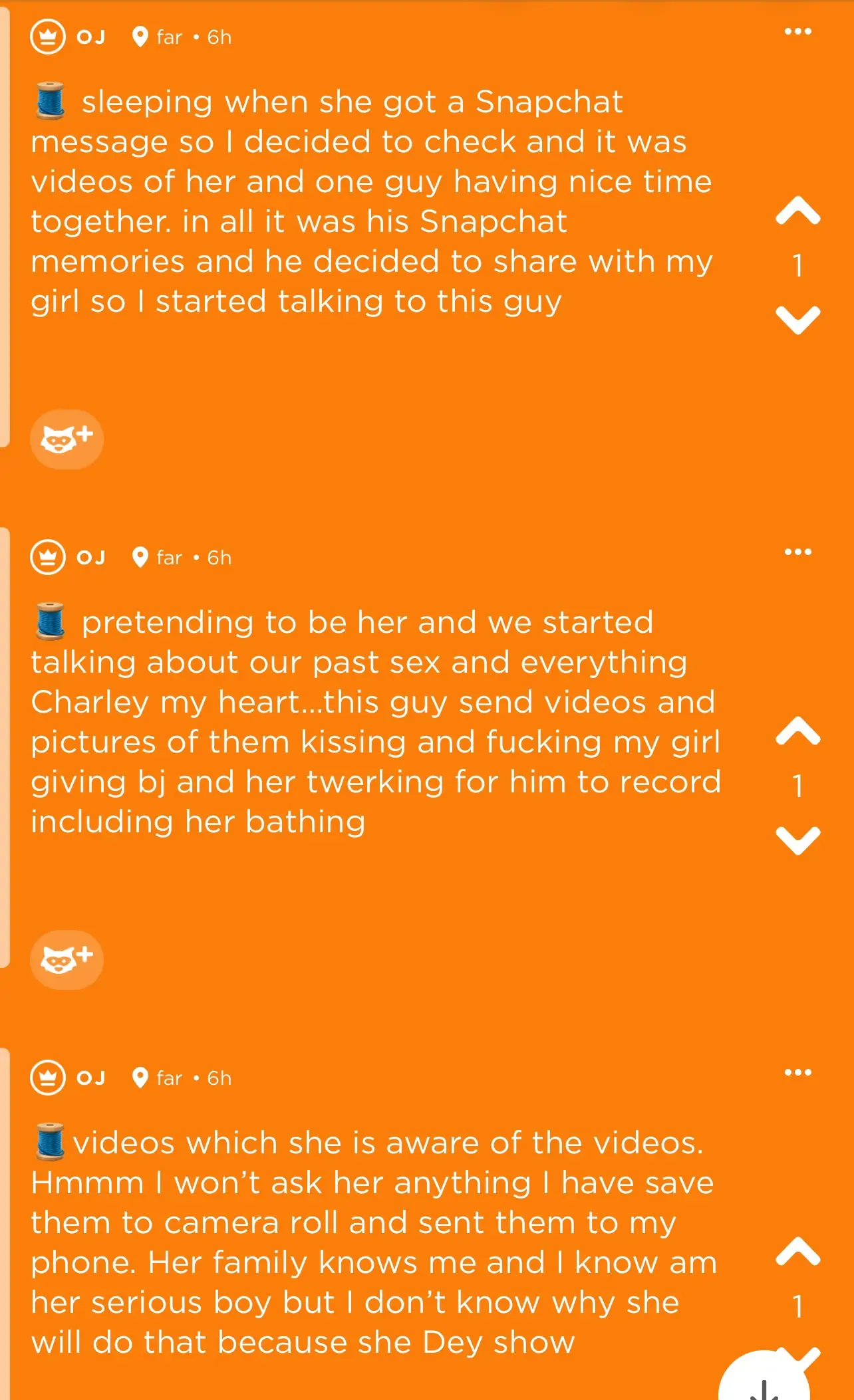Open overflow menu on 'videos which she is aware' post

tap(797, 1072)
